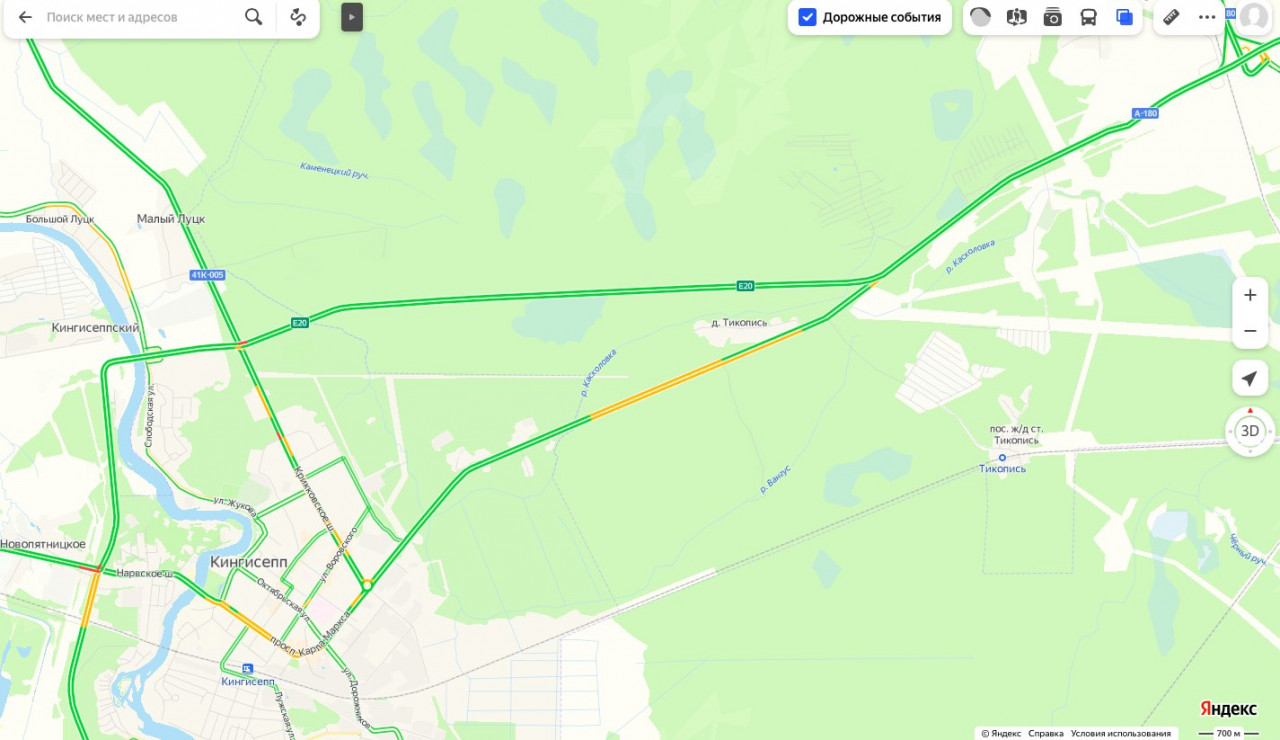Viewport: 1280px width, 740px height.
Task: Open the route planner icon
Action: pos(298,17)
